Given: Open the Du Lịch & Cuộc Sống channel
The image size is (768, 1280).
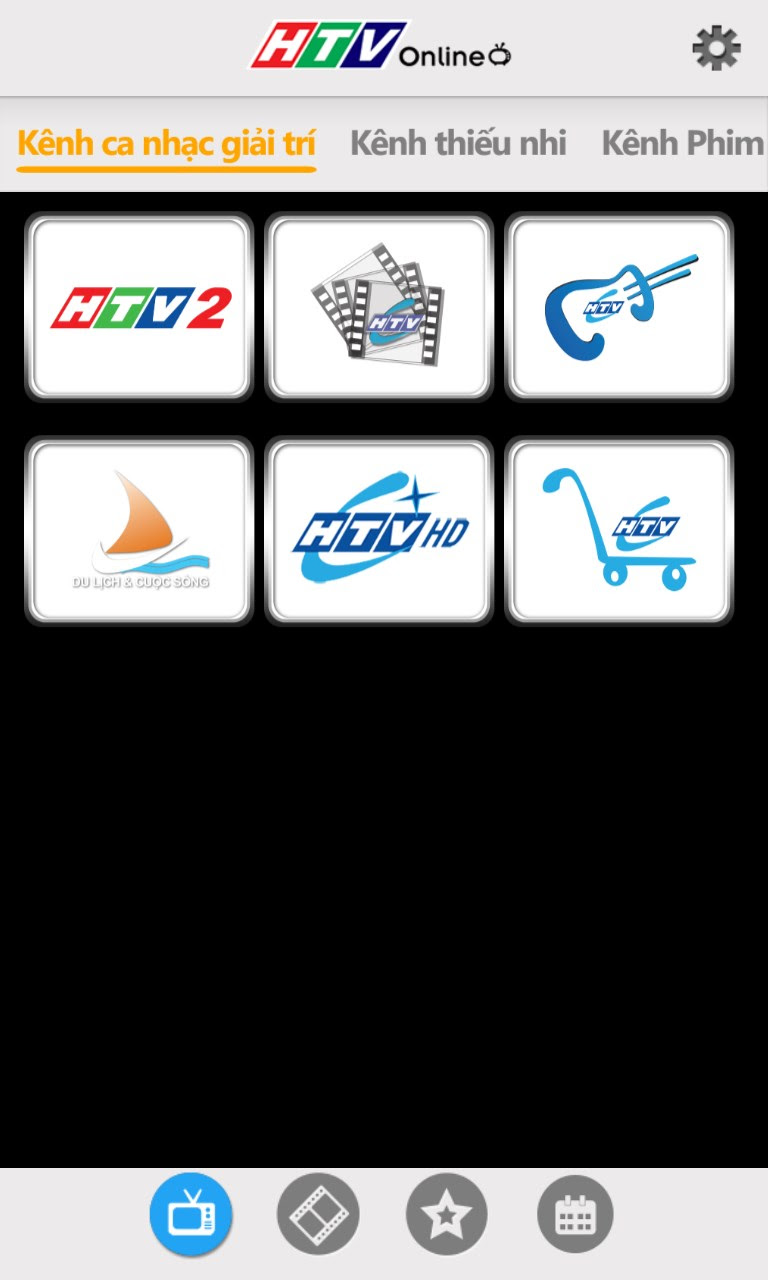Looking at the screenshot, I should [x=139, y=531].
